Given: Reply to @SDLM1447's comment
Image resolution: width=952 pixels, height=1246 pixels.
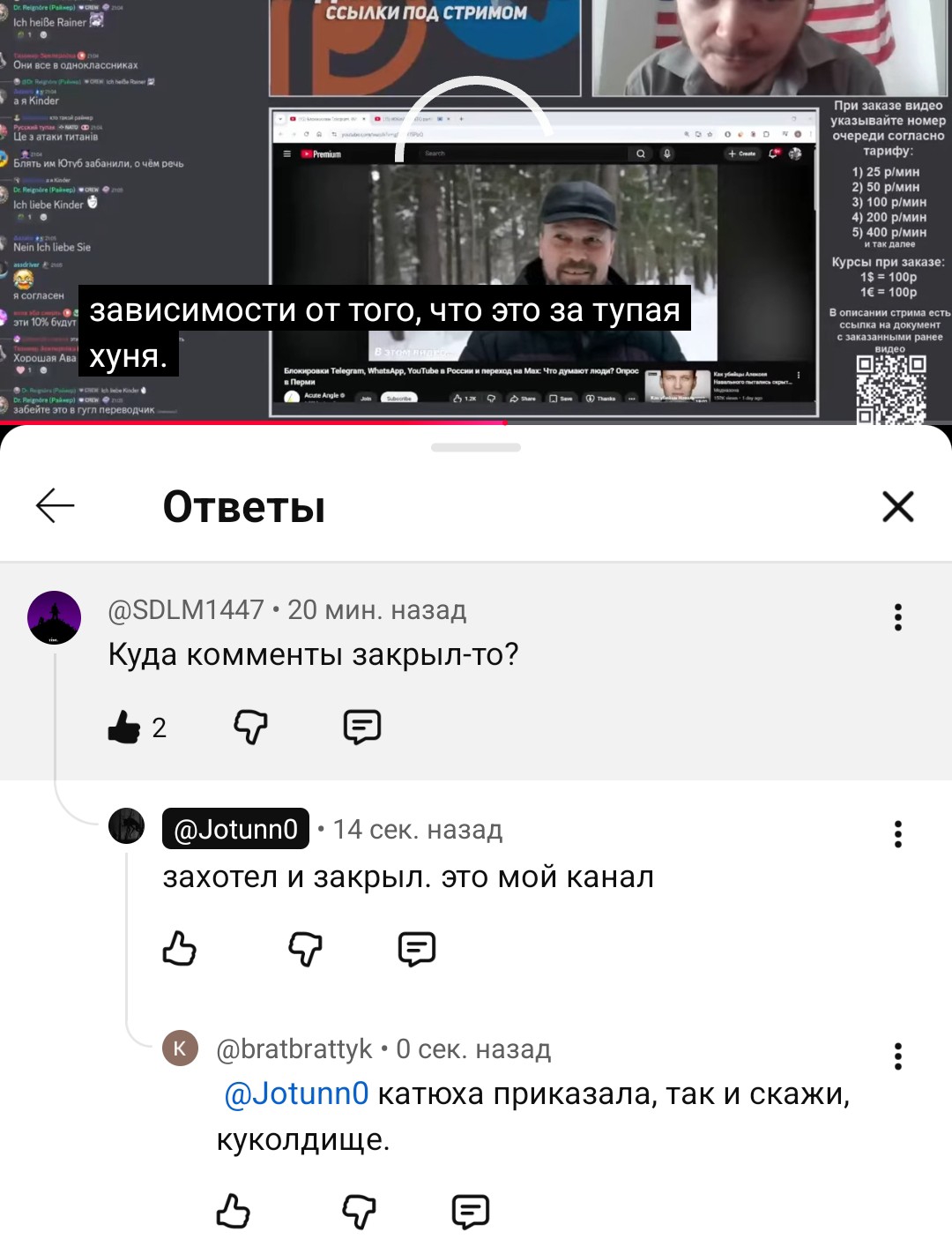Looking at the screenshot, I should pos(361,727).
